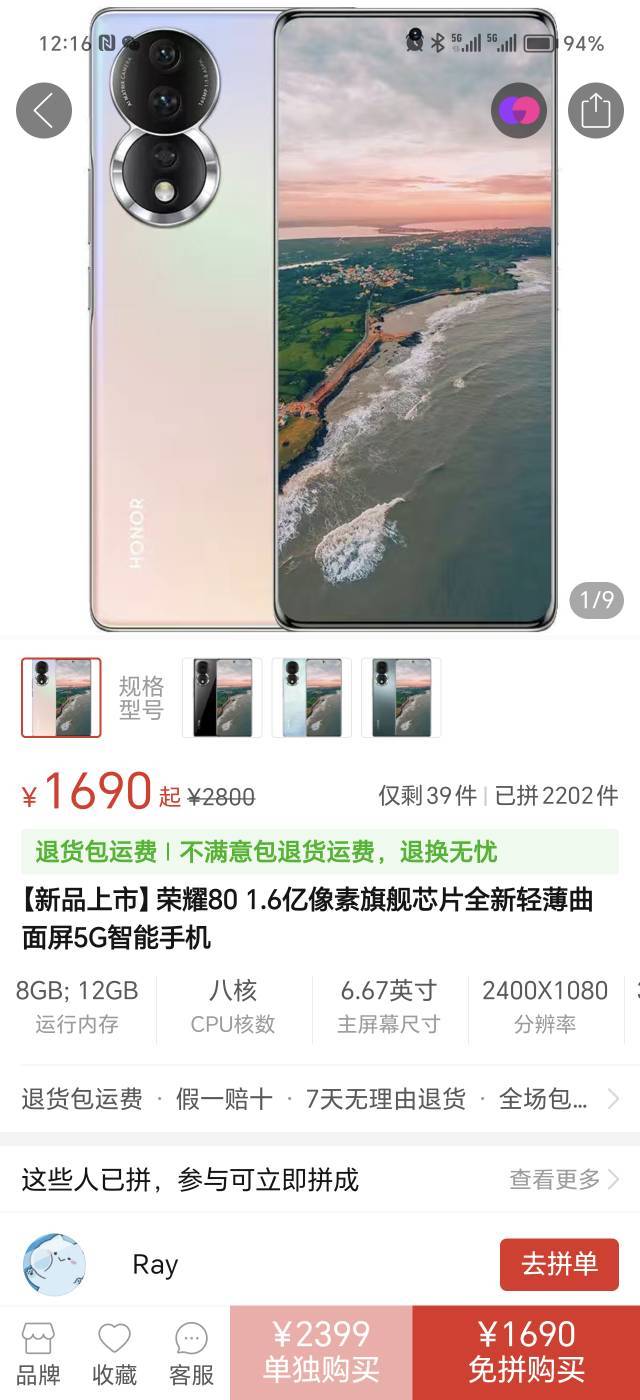640x1400 pixels.
Task: Tap 去拼单 to join Ray's group
Action: click(559, 1264)
